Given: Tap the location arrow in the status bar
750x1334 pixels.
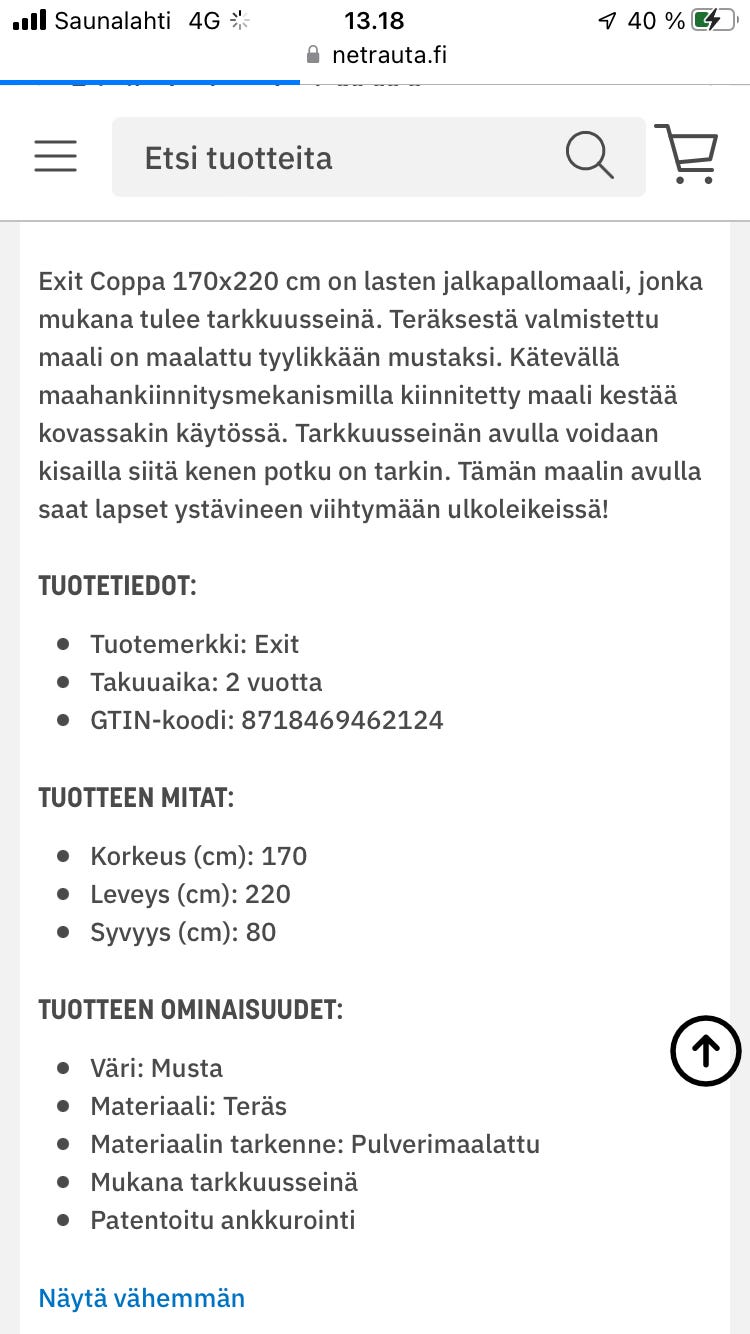Looking at the screenshot, I should pos(608,19).
